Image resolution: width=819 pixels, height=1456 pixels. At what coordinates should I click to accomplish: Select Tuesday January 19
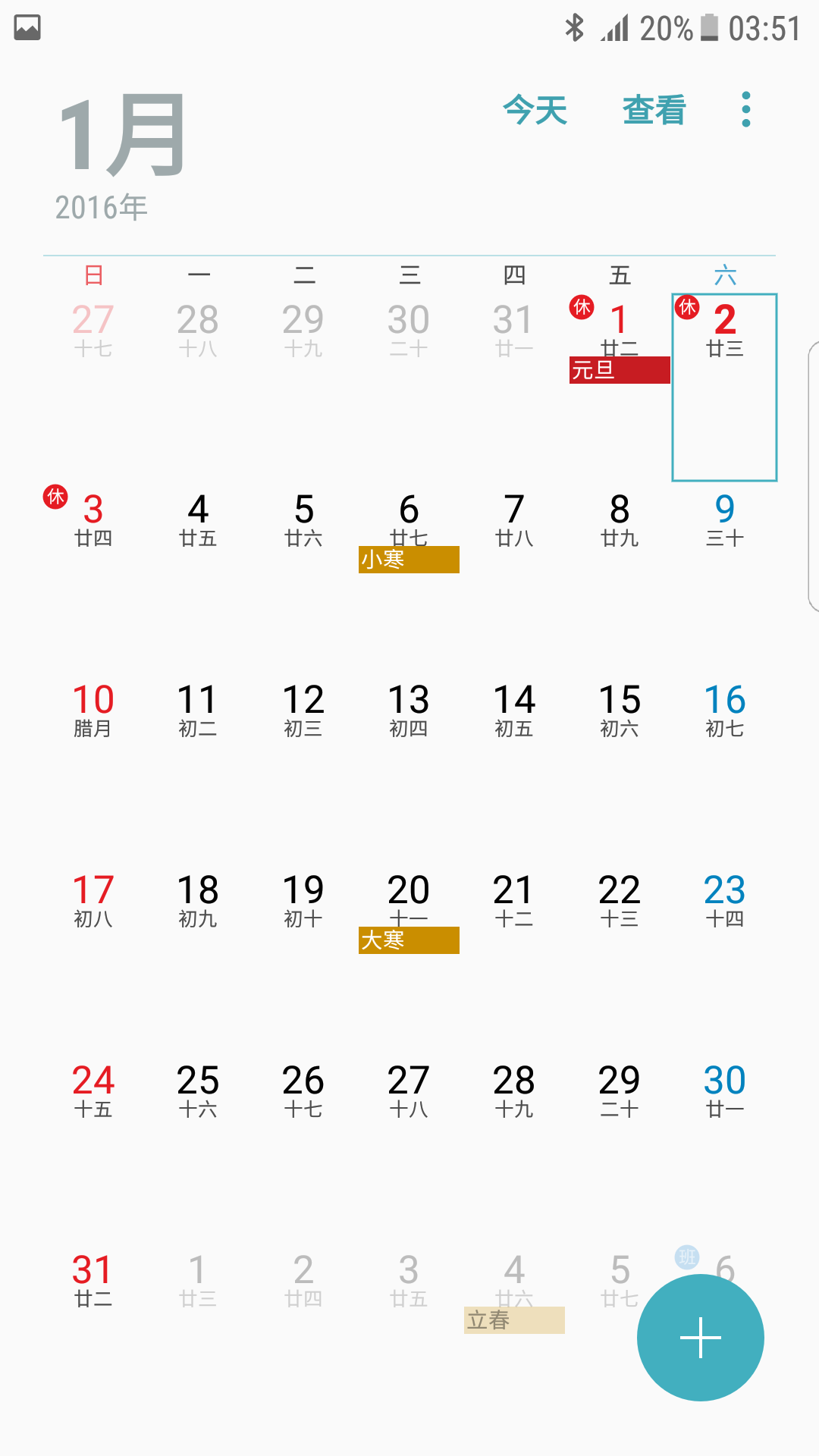coord(303,900)
